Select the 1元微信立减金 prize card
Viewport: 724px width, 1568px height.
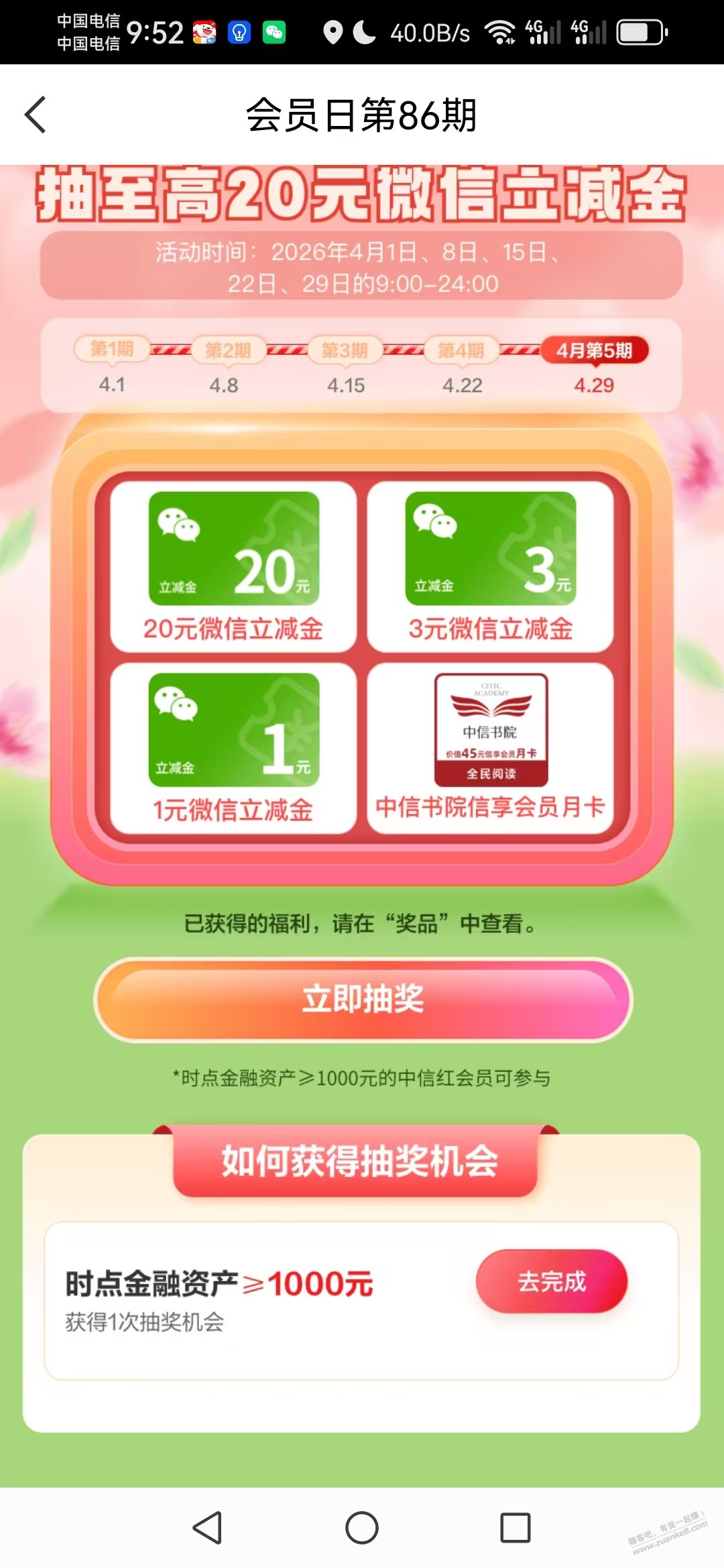click(x=235, y=747)
